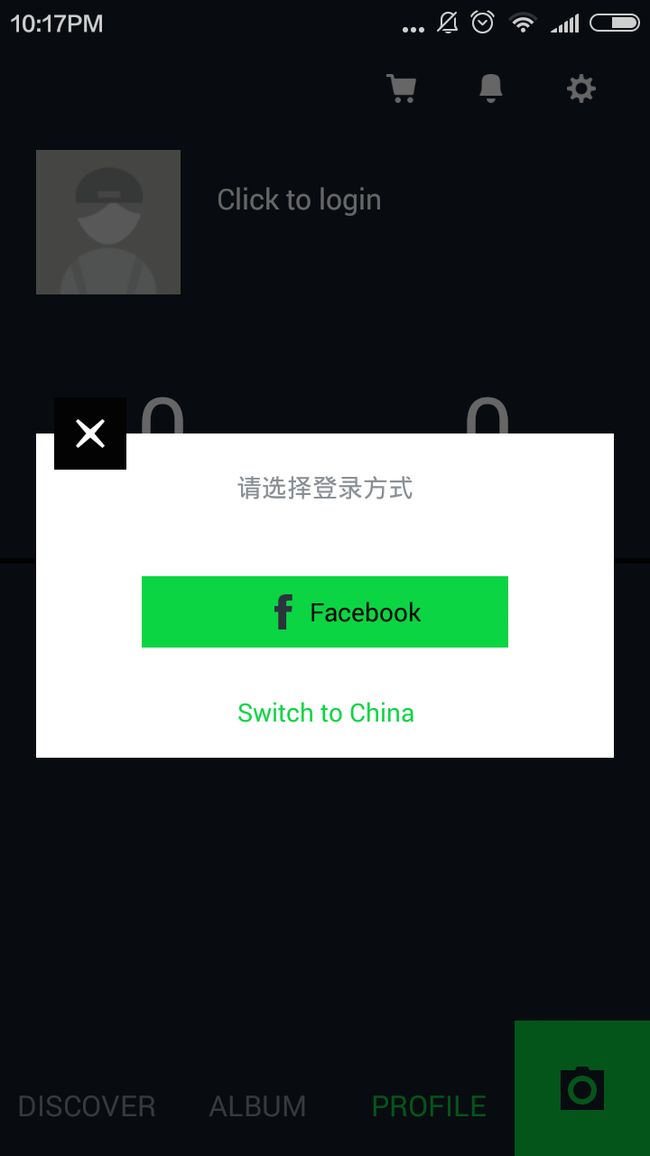Tap the Switch to China link
The image size is (650, 1156).
(325, 713)
